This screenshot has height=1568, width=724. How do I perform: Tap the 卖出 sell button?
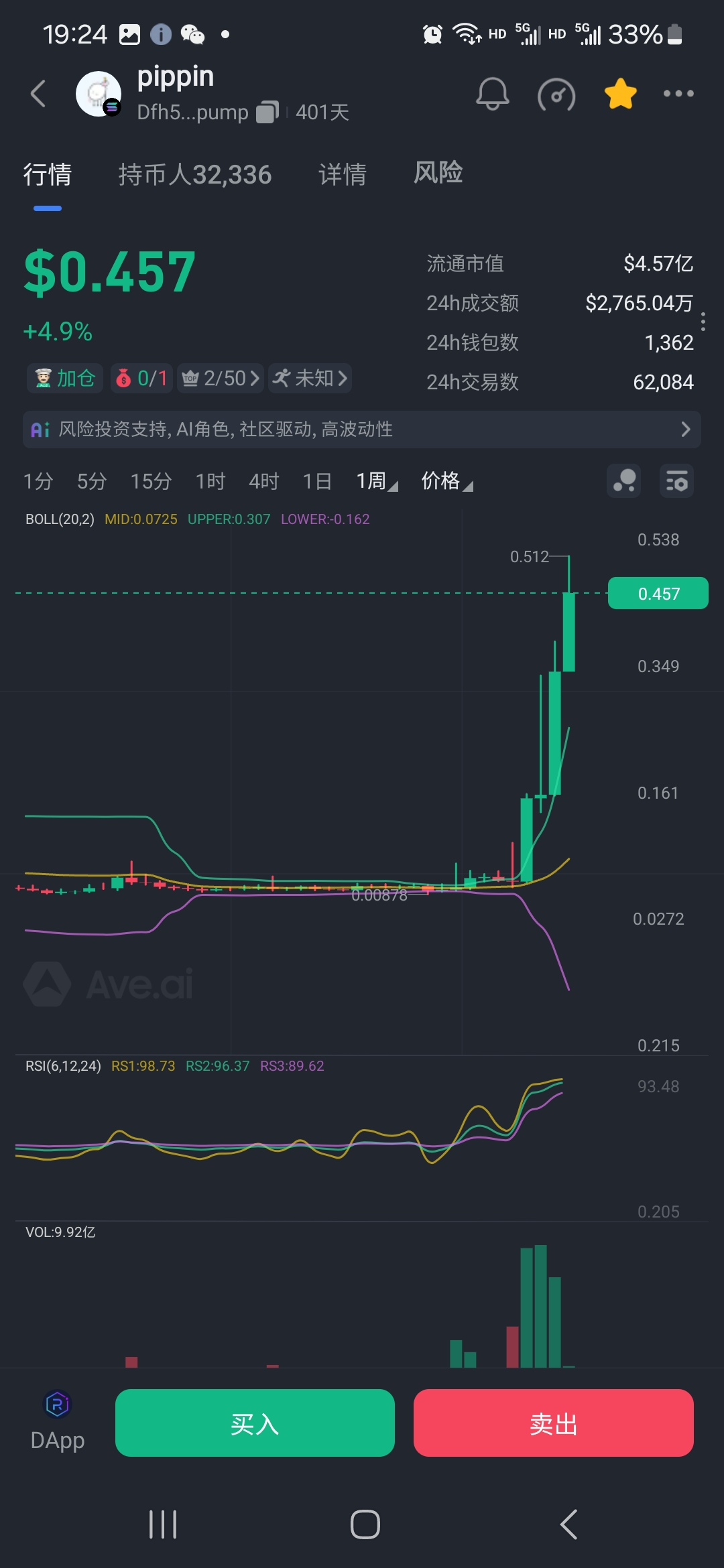coord(554,1423)
